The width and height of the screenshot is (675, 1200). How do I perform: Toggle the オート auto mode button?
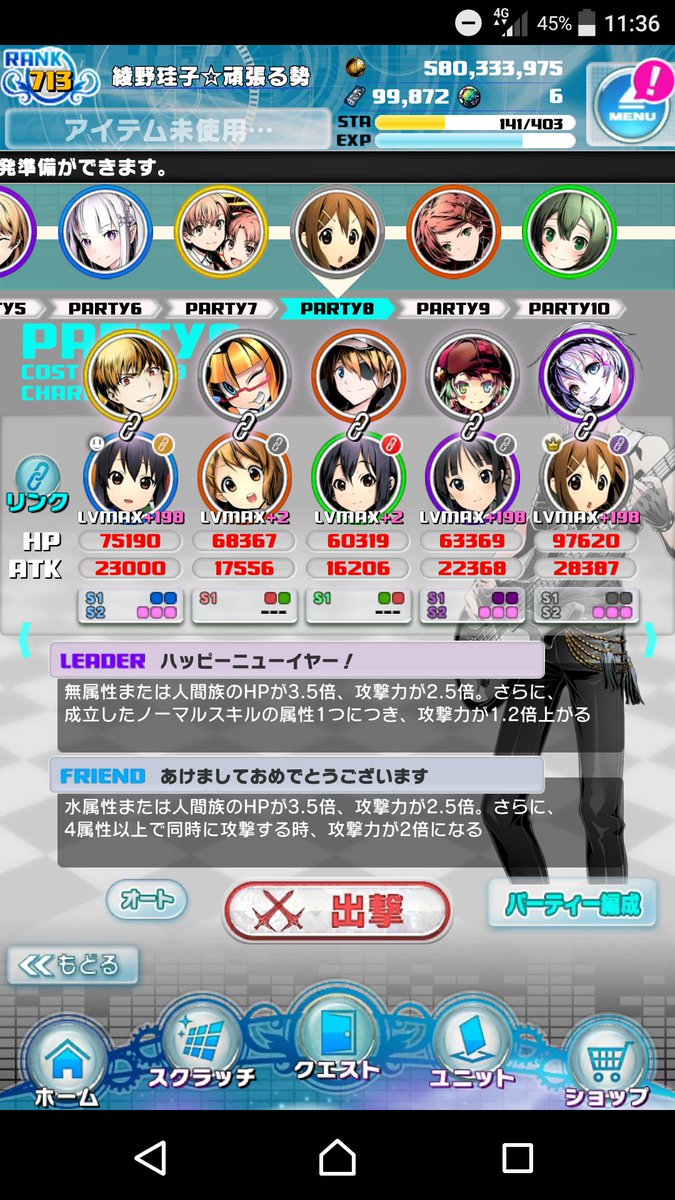(147, 900)
